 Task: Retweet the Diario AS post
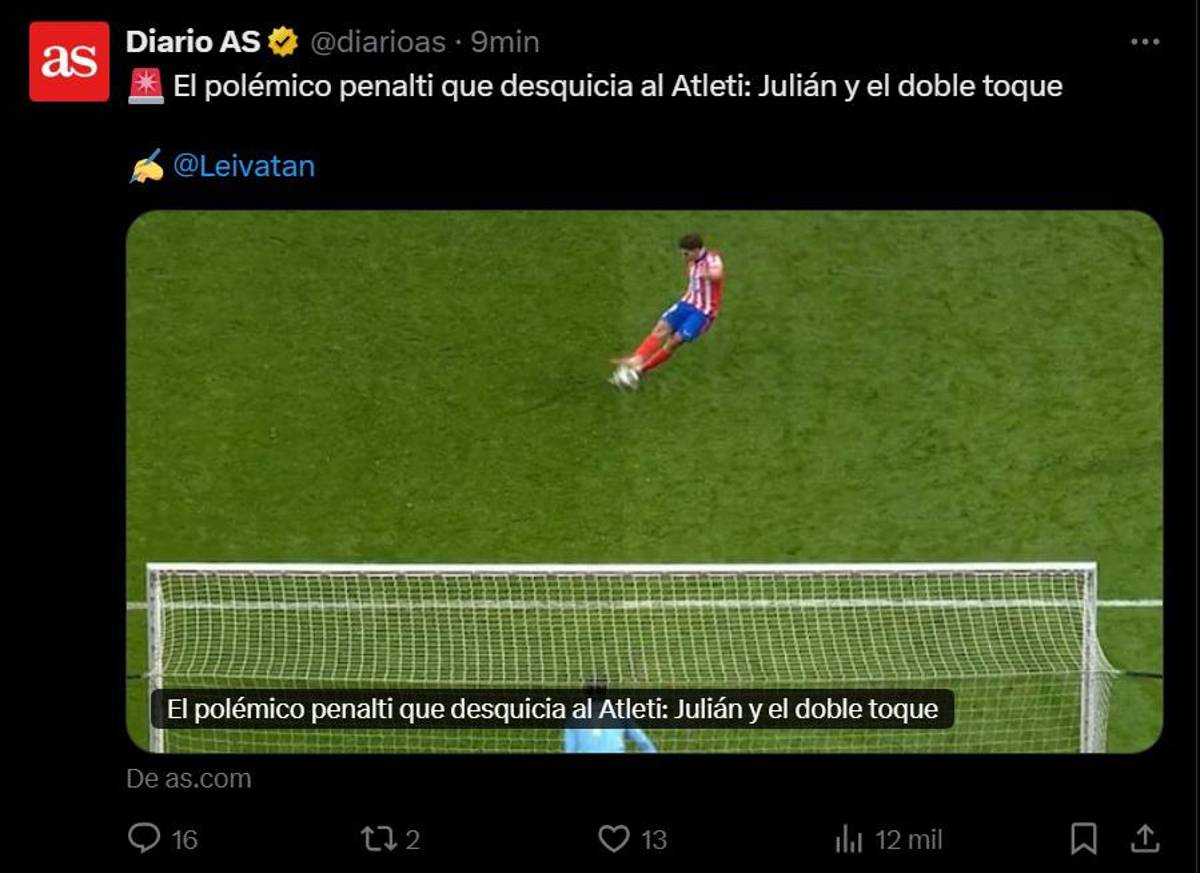click(x=379, y=838)
